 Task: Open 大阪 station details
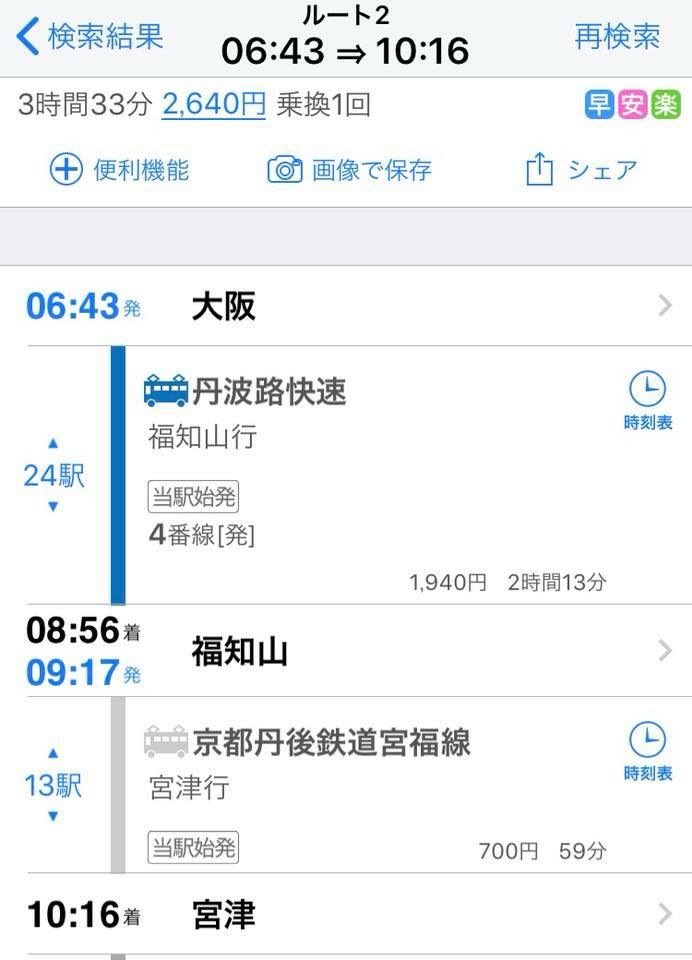pyautogui.click(x=346, y=307)
